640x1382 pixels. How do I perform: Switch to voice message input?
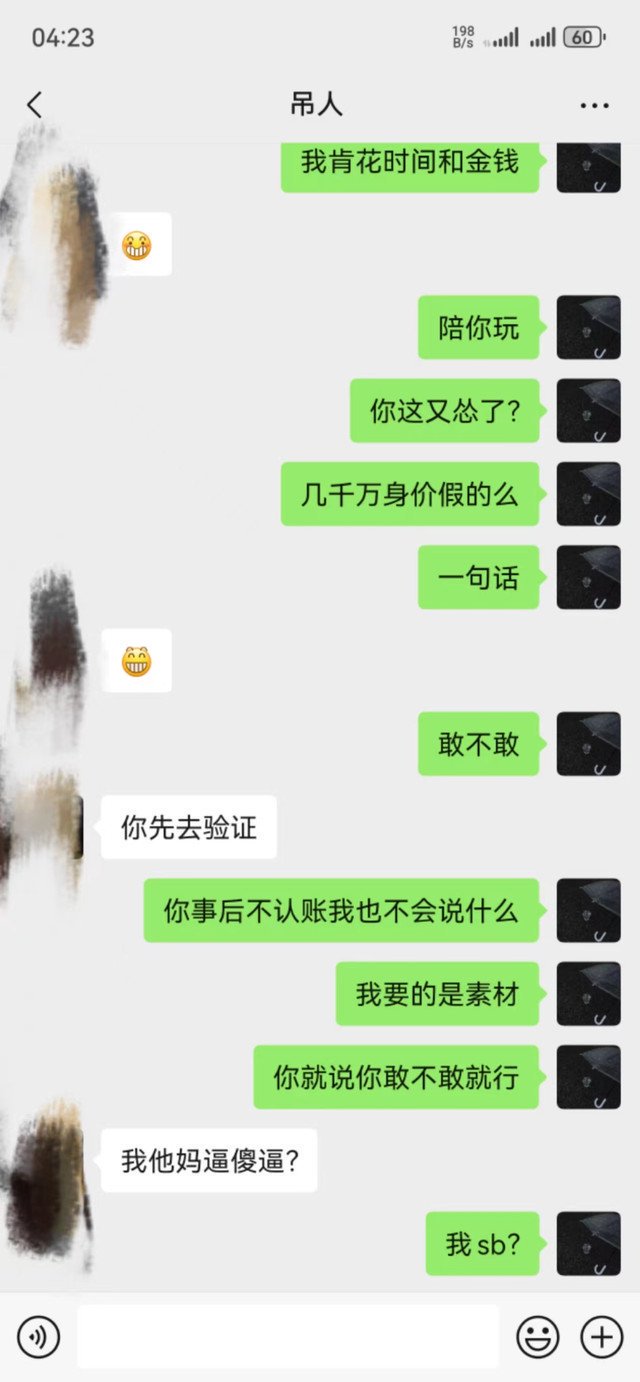pyautogui.click(x=38, y=1336)
